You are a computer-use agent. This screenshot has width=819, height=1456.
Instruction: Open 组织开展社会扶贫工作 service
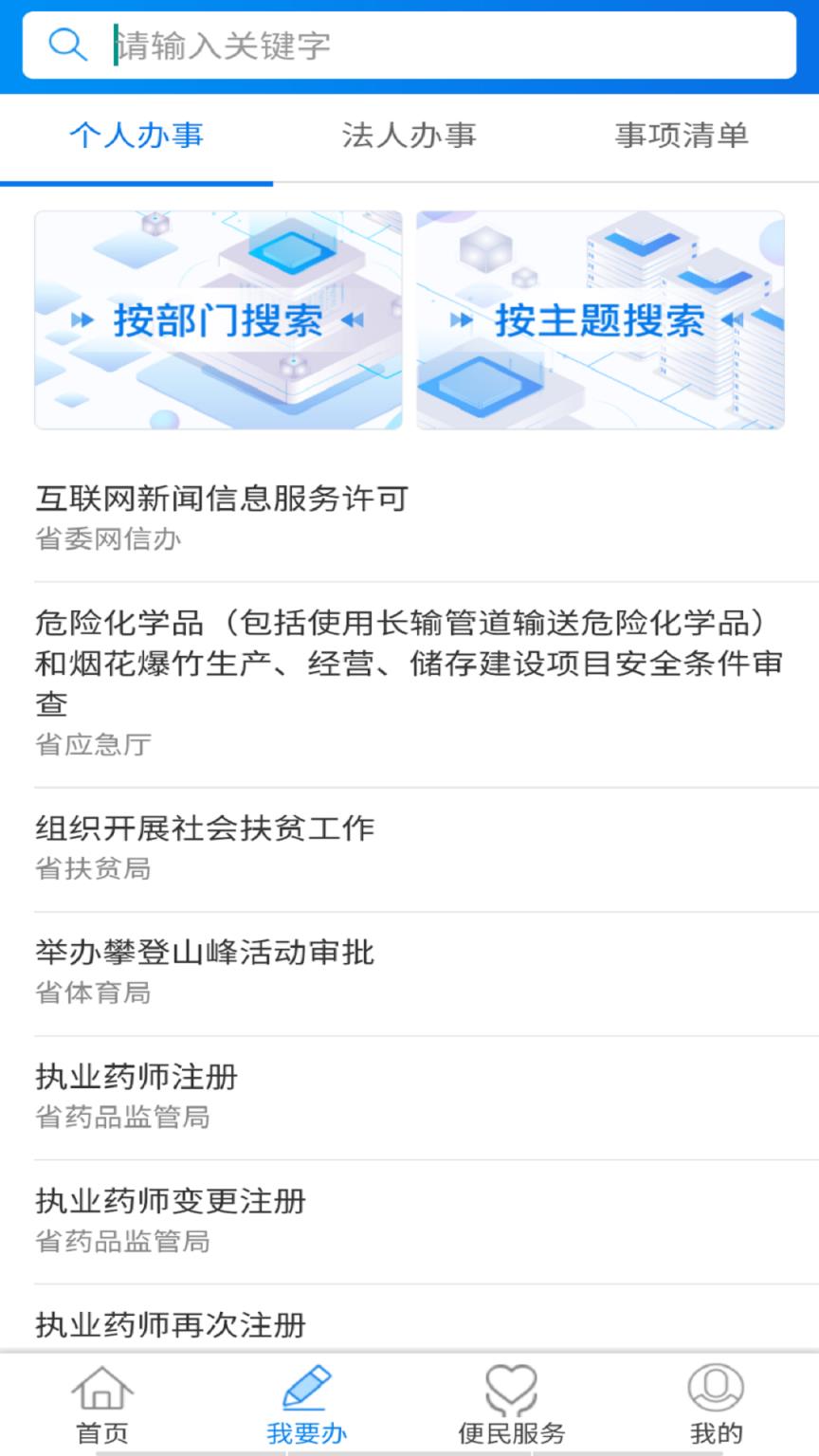coord(205,828)
